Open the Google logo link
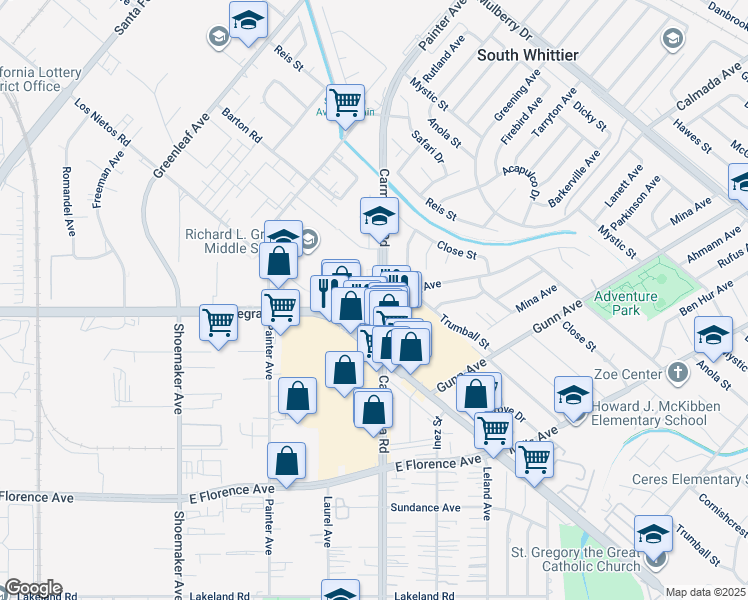This screenshot has height=600, width=748. coord(33,589)
